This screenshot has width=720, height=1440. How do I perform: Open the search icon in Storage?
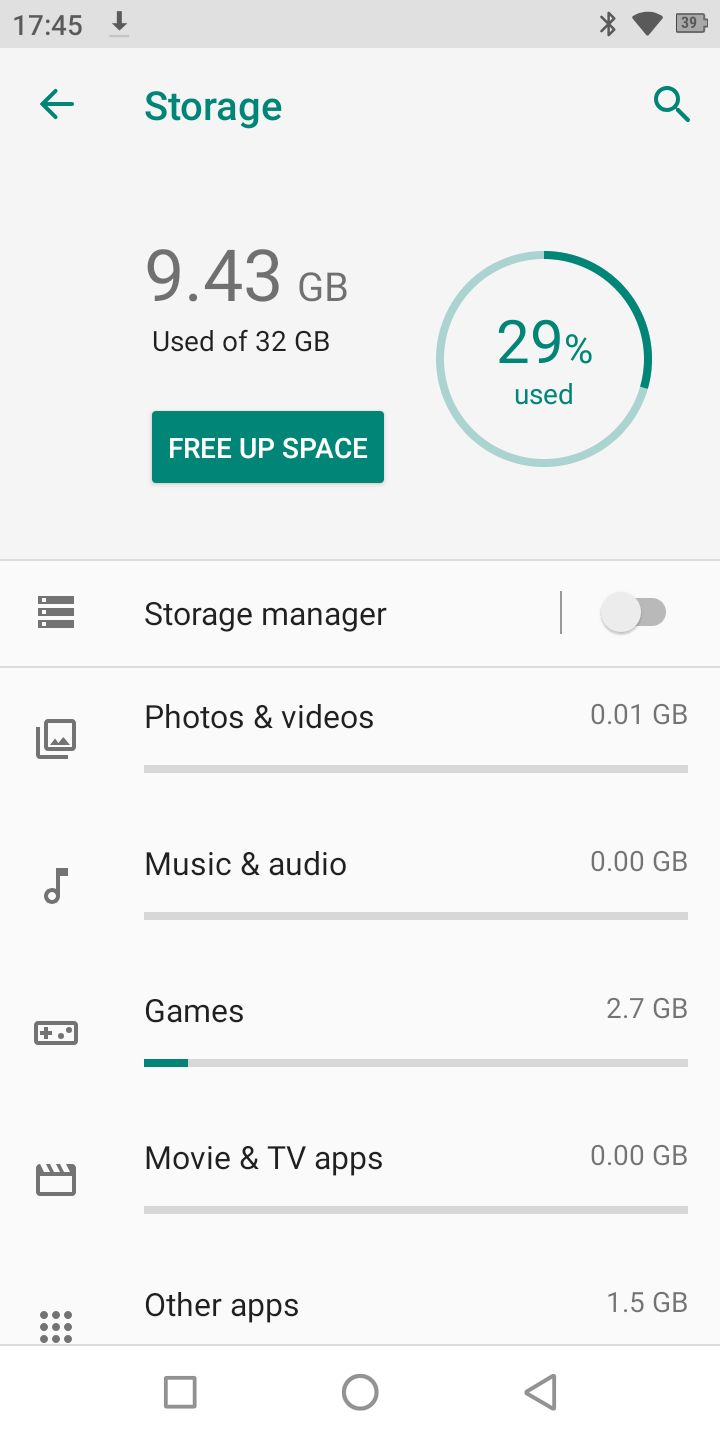(671, 104)
